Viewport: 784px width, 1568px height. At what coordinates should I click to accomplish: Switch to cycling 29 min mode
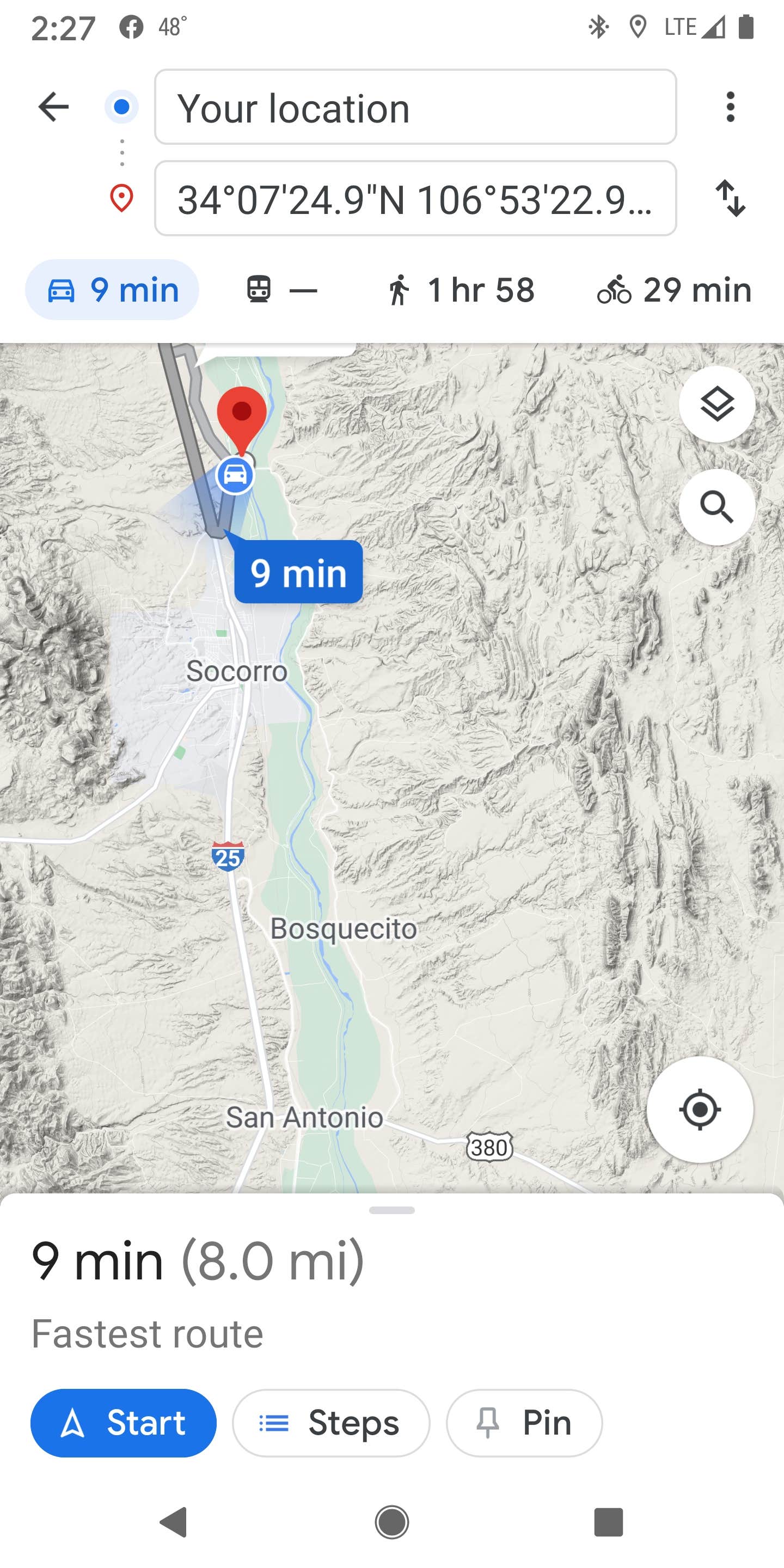pos(675,290)
